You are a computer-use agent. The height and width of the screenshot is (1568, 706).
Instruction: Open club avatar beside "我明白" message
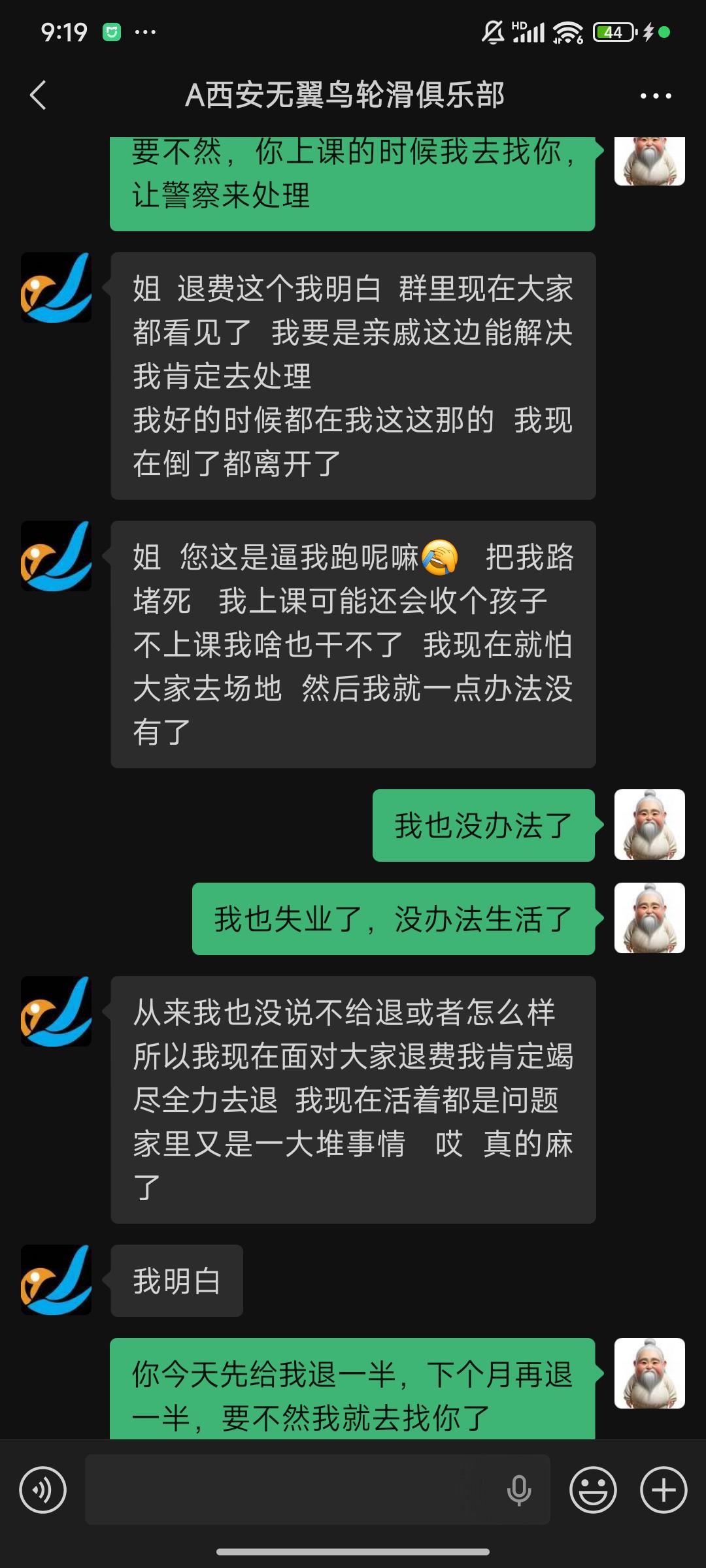click(56, 1280)
